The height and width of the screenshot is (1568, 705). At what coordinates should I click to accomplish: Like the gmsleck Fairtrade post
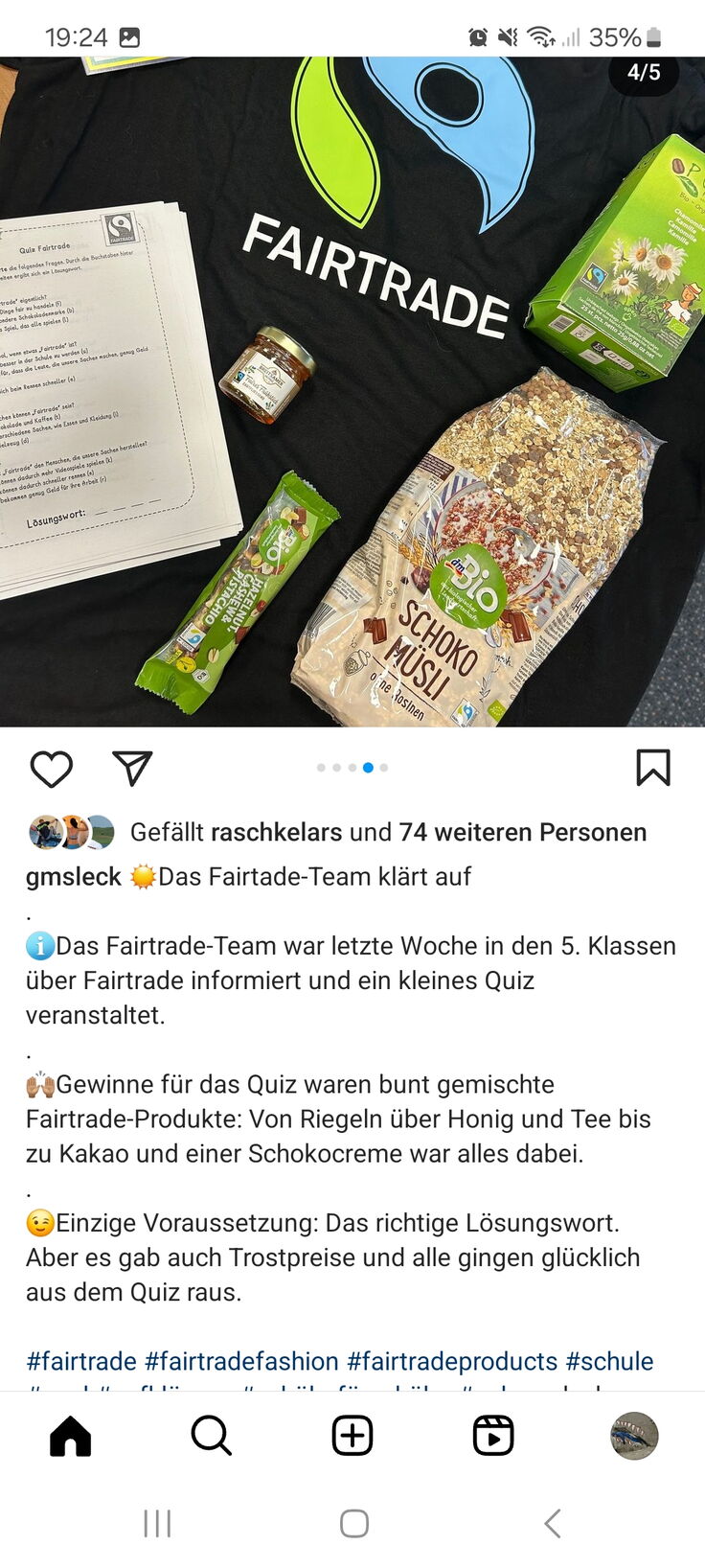51,769
